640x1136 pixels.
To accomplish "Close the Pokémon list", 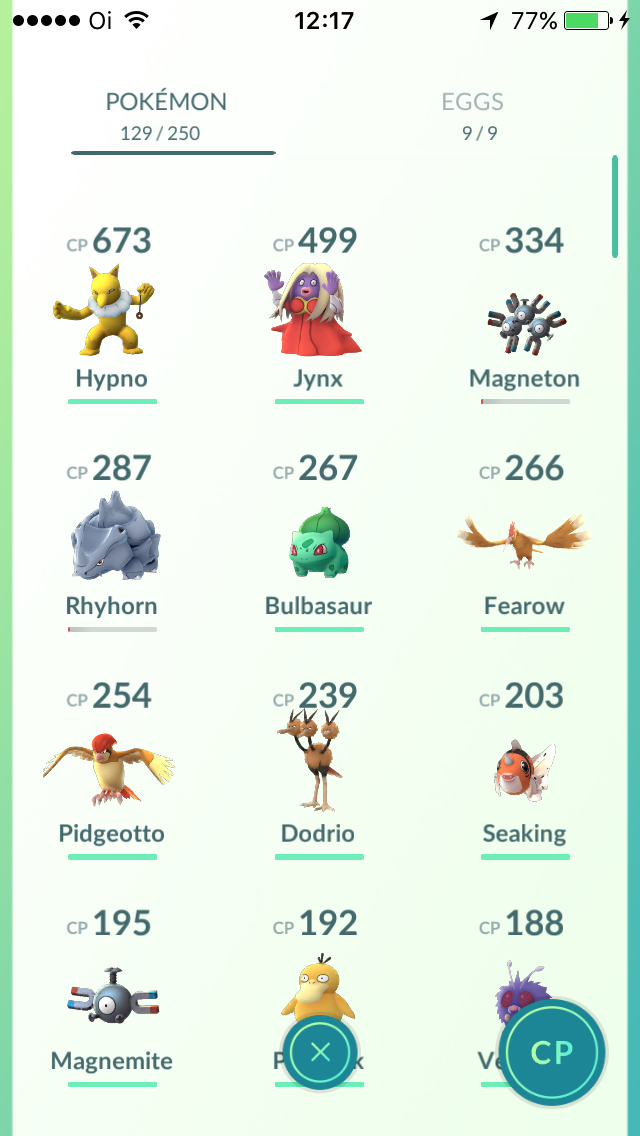I will click(320, 1052).
